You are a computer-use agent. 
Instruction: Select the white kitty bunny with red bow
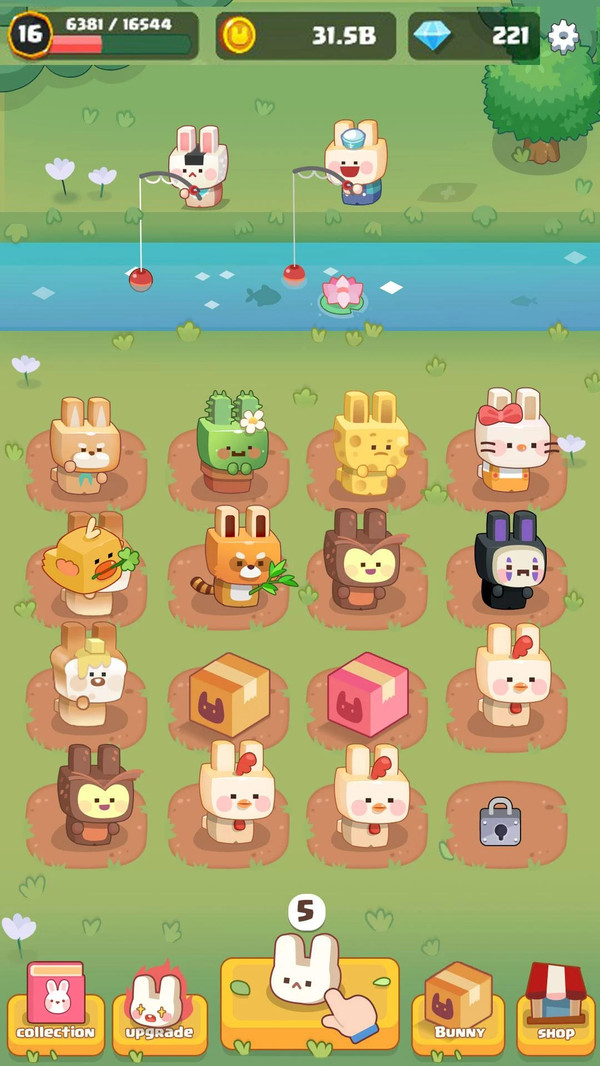(512, 440)
